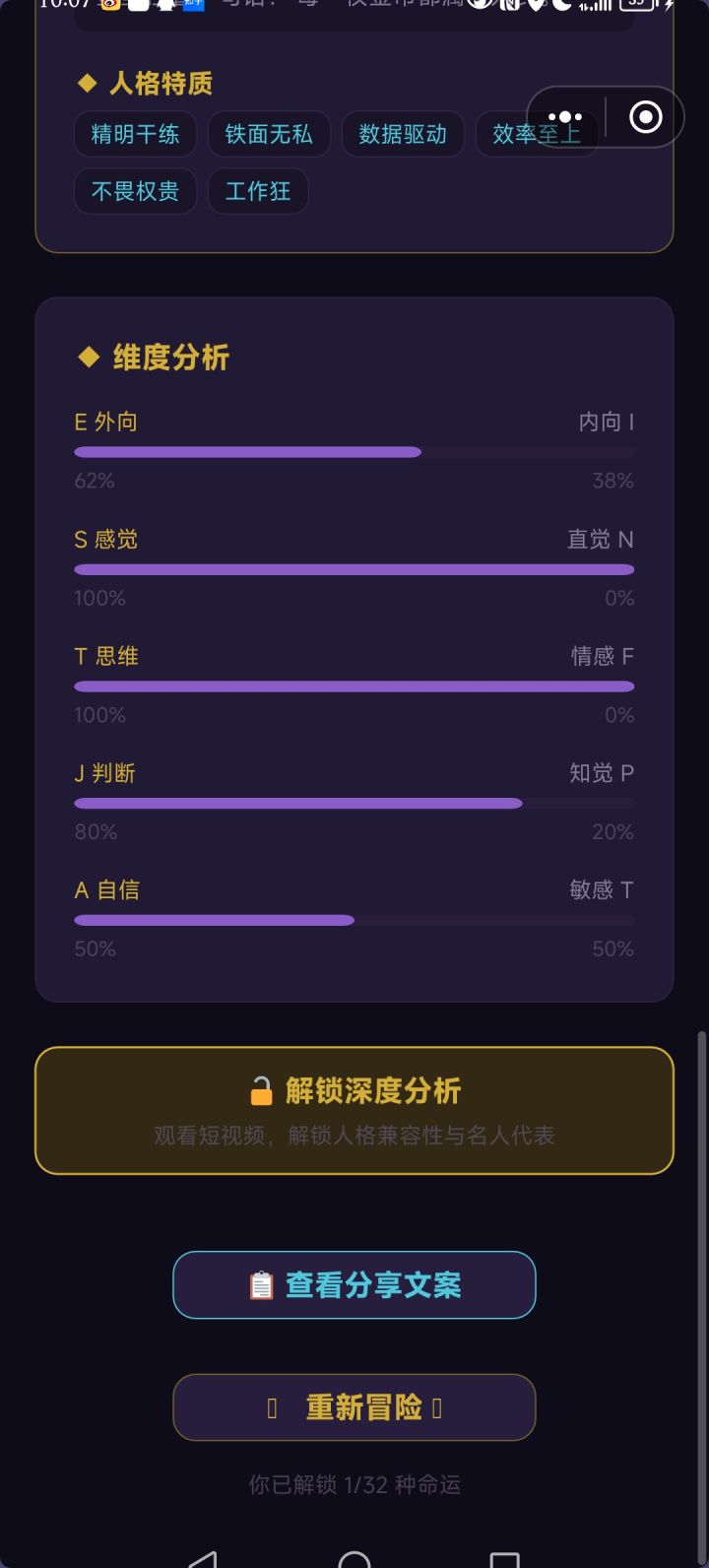This screenshot has height=1568, width=709.
Task: Select the 不畏权贵 trait tag
Action: pyautogui.click(x=135, y=191)
